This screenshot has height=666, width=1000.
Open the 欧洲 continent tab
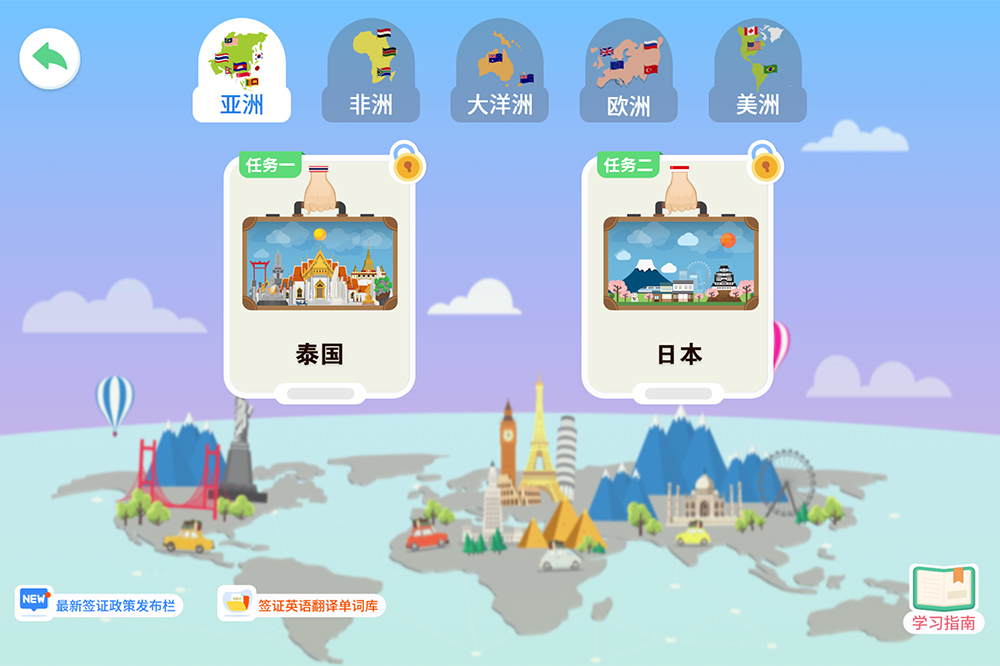coord(628,74)
